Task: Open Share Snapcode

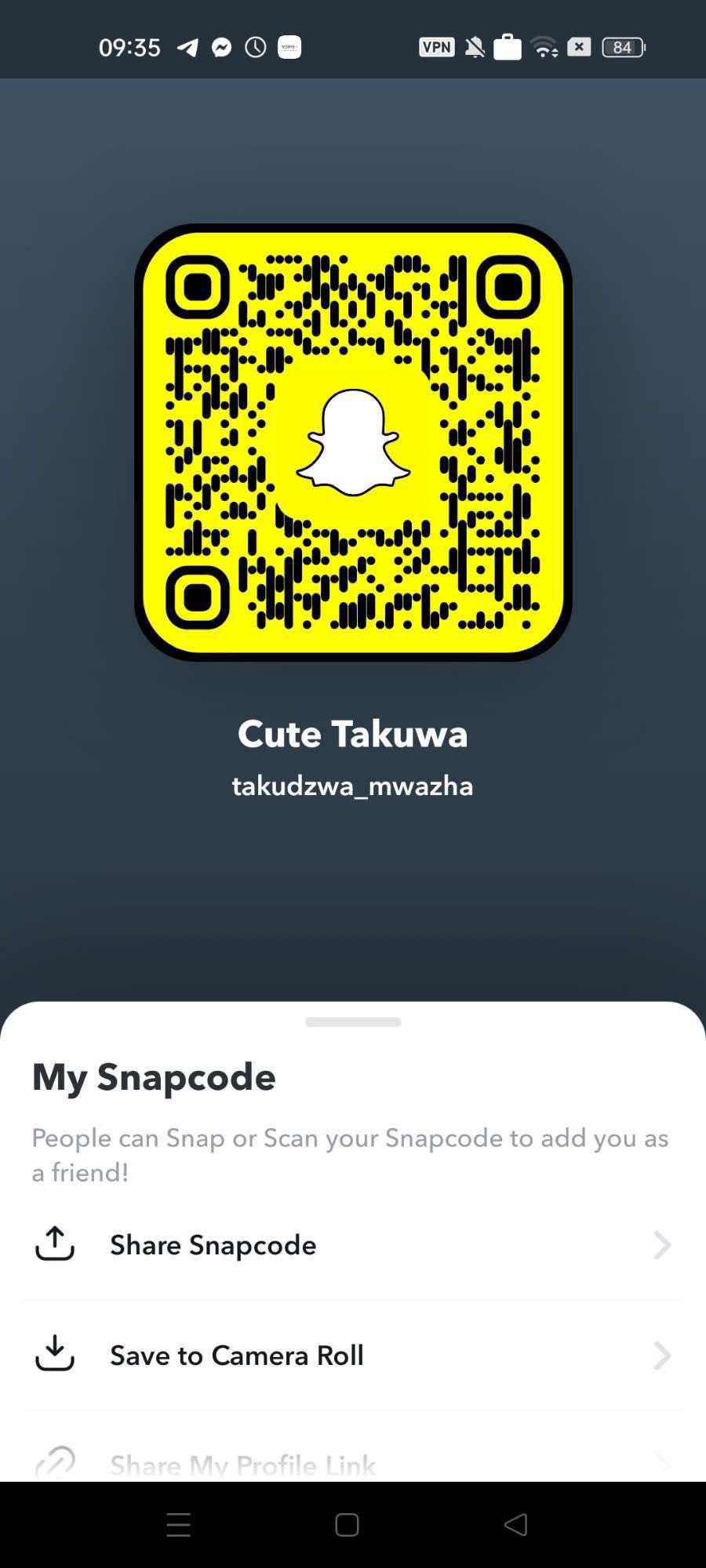Action: (x=213, y=1245)
